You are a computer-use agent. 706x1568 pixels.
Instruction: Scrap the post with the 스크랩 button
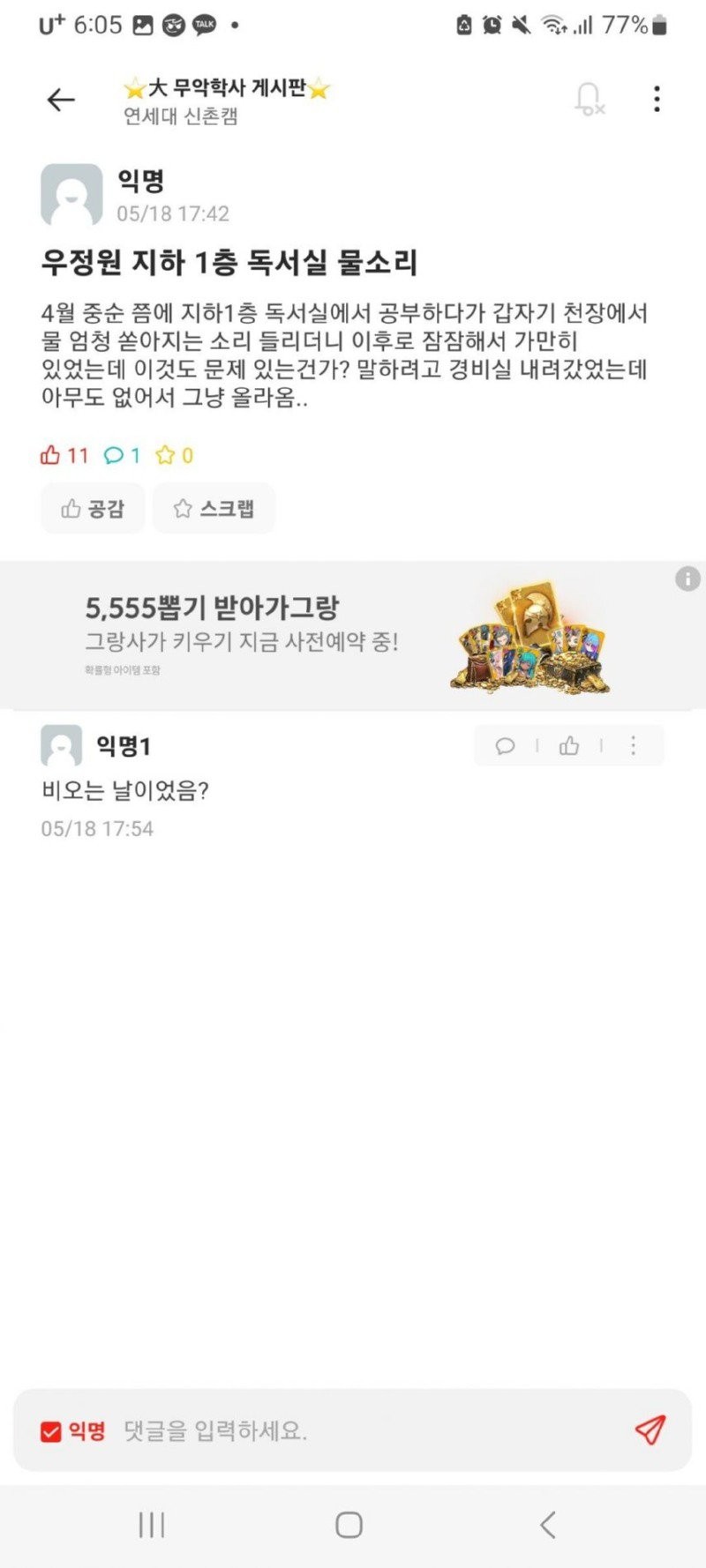coord(214,509)
